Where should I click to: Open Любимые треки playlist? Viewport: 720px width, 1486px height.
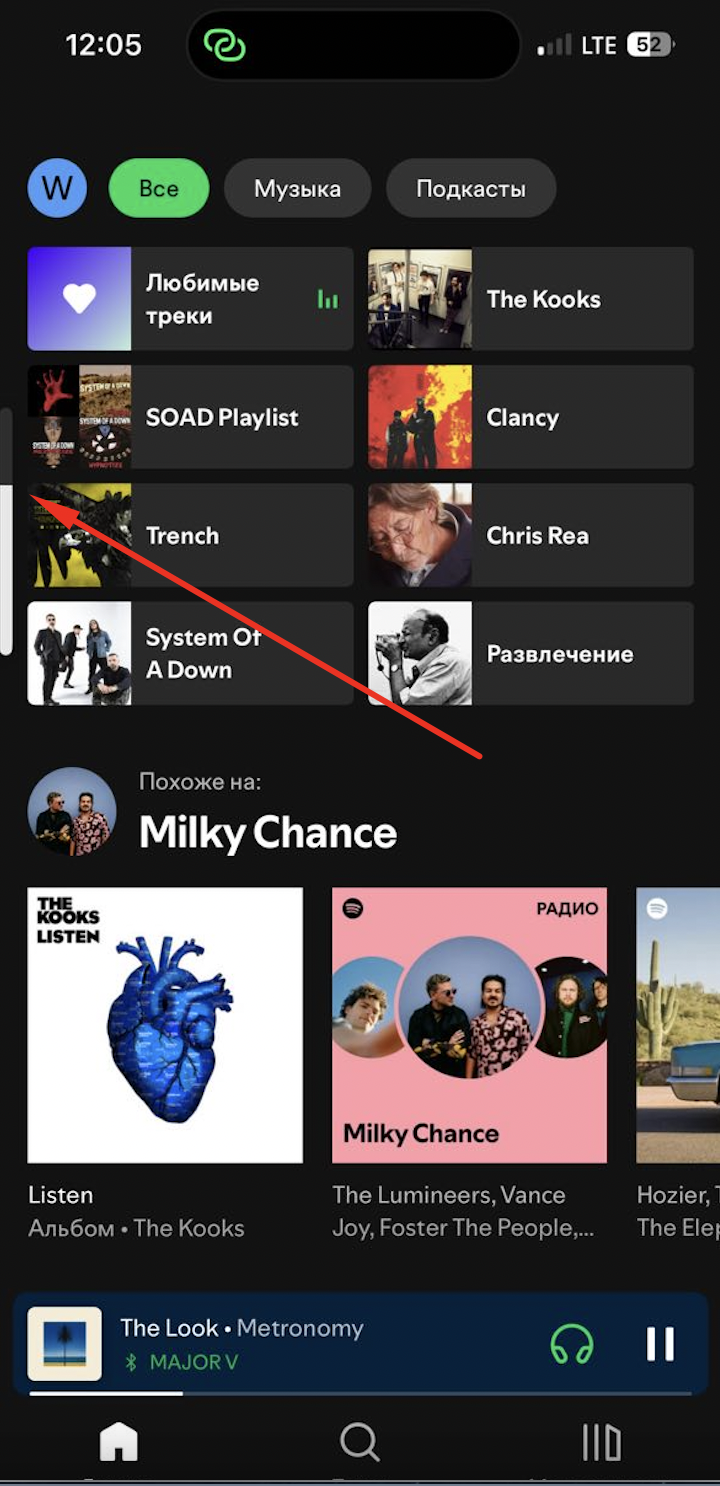click(190, 299)
